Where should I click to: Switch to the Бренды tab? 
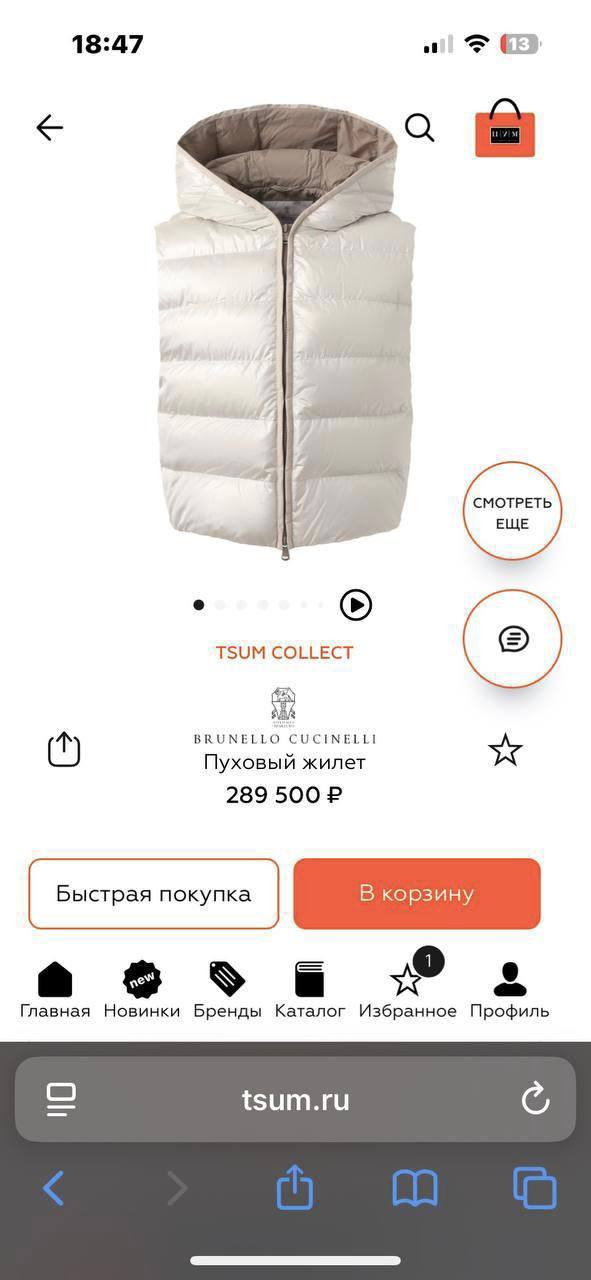227,990
